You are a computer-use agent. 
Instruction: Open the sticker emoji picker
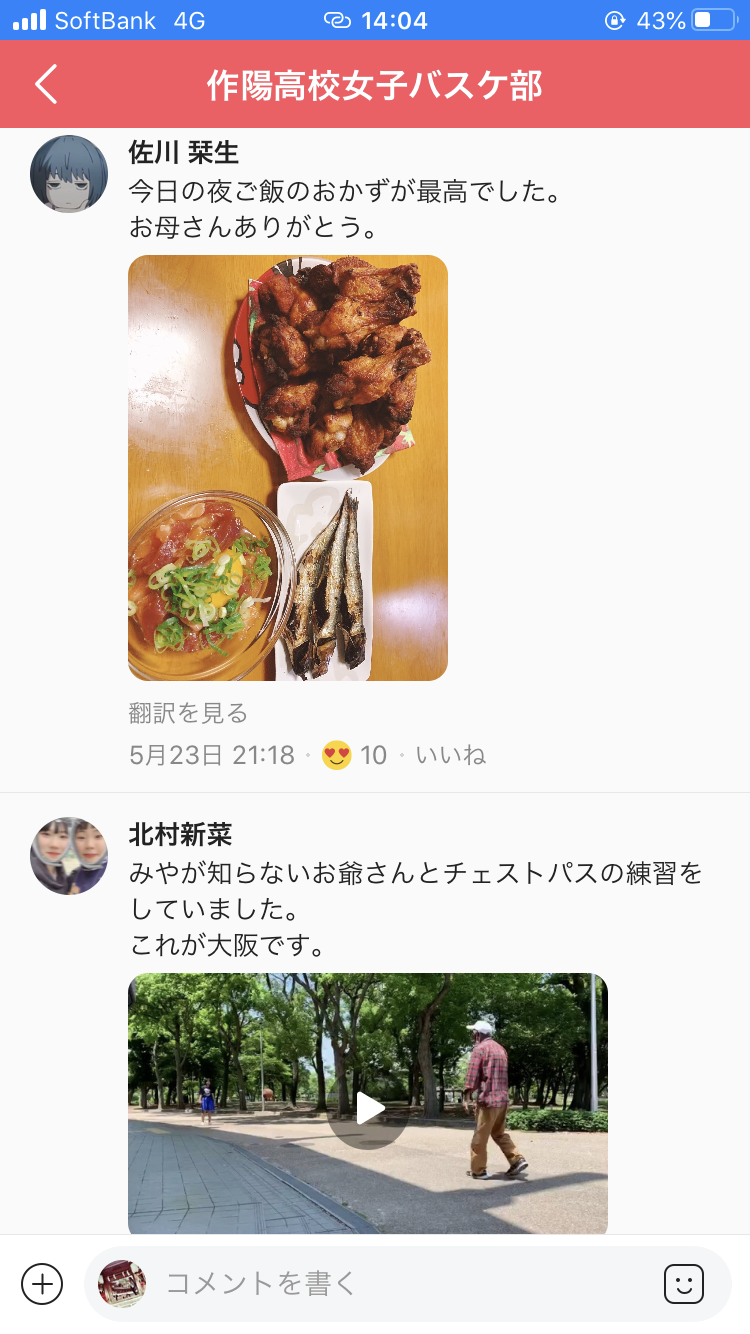pyautogui.click(x=684, y=1283)
